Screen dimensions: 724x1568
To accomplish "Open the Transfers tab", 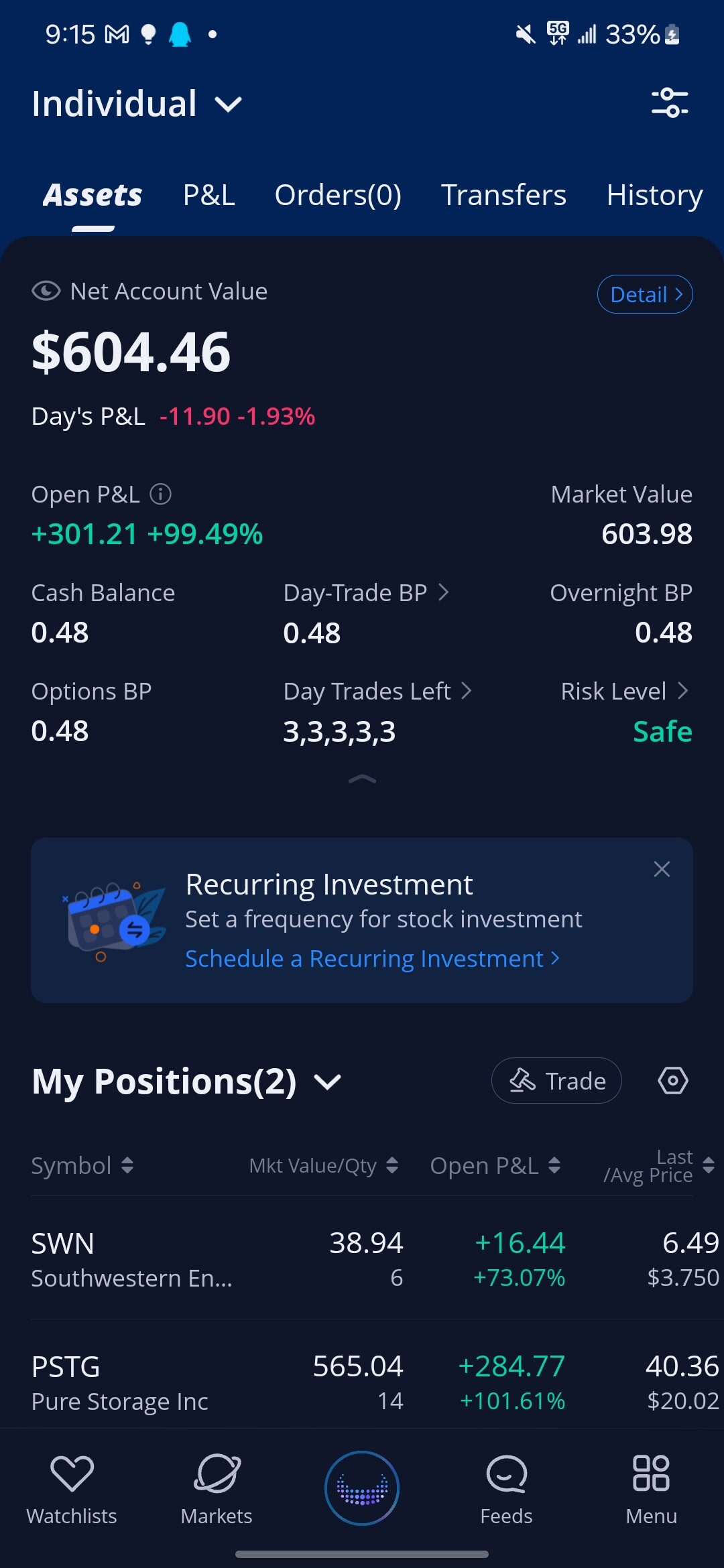I will pos(503,195).
